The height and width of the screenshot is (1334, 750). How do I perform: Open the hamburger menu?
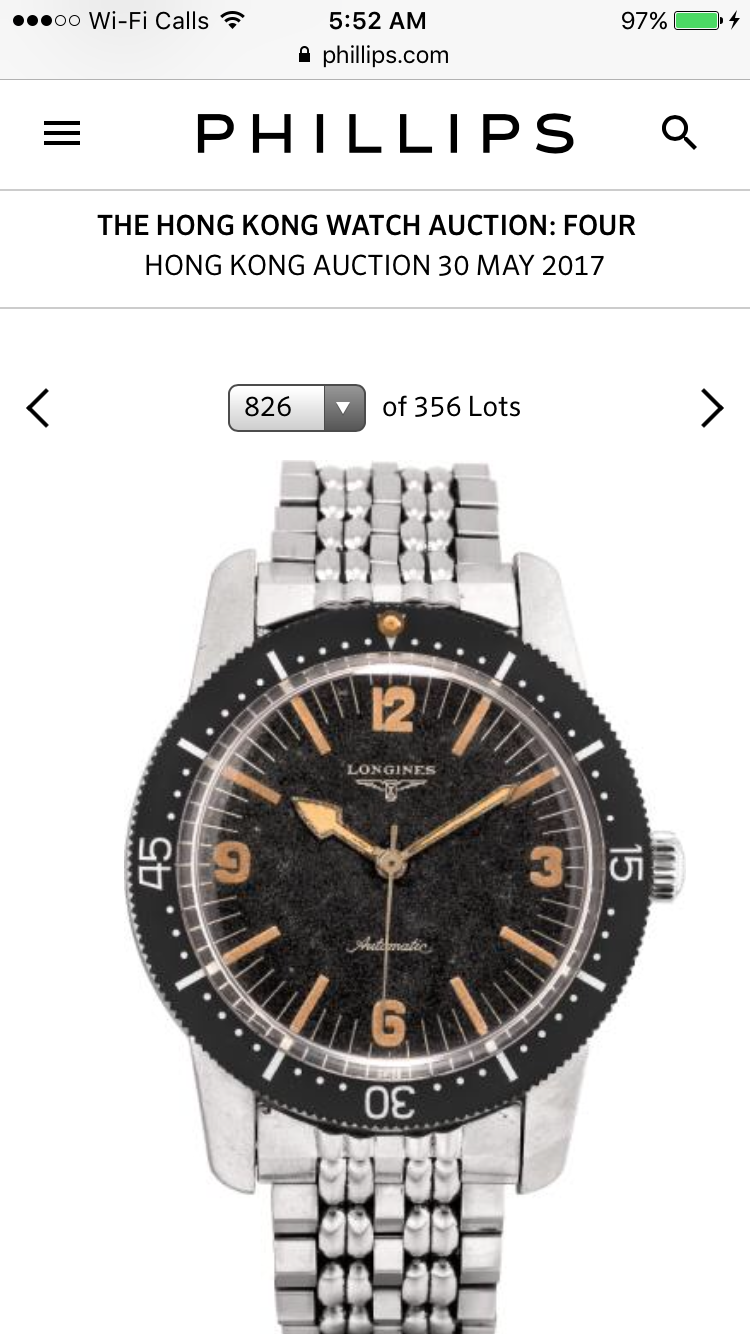(62, 134)
